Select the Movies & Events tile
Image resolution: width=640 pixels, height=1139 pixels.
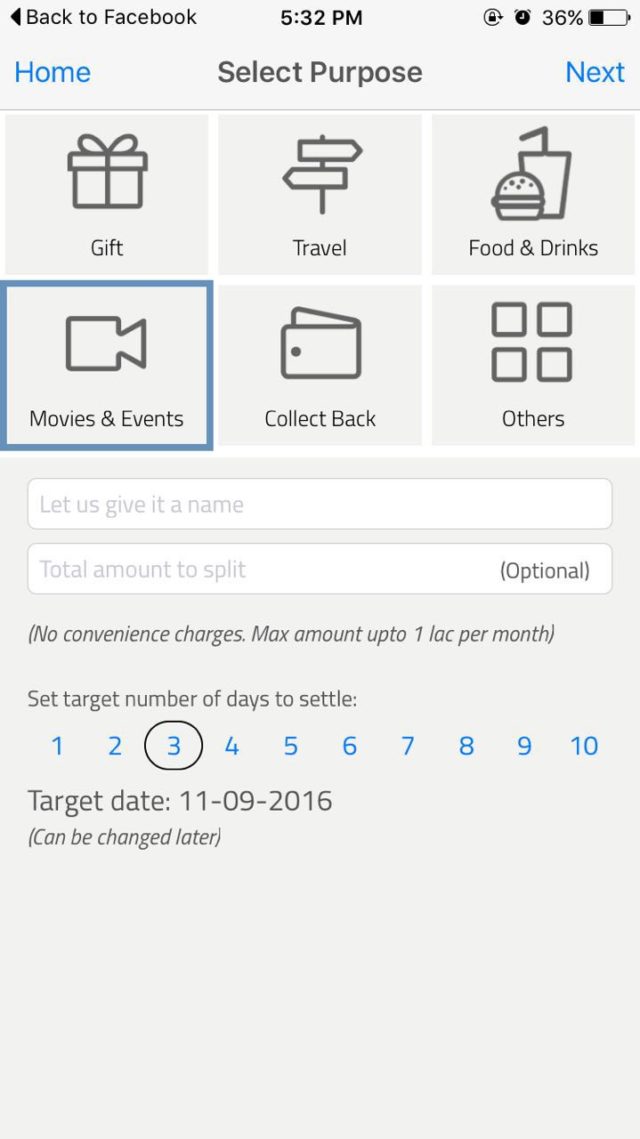pyautogui.click(x=107, y=366)
